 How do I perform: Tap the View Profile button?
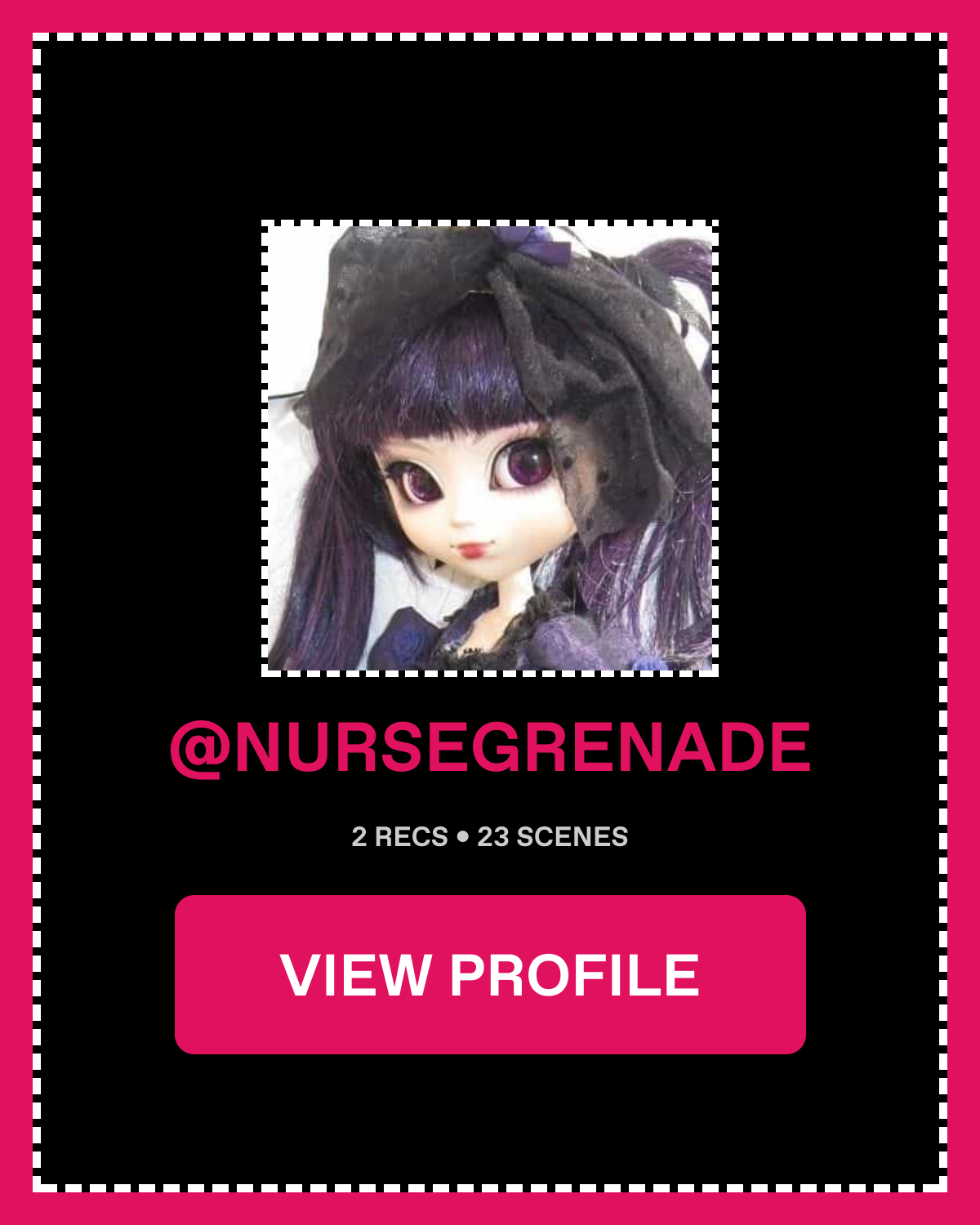[x=490, y=974]
